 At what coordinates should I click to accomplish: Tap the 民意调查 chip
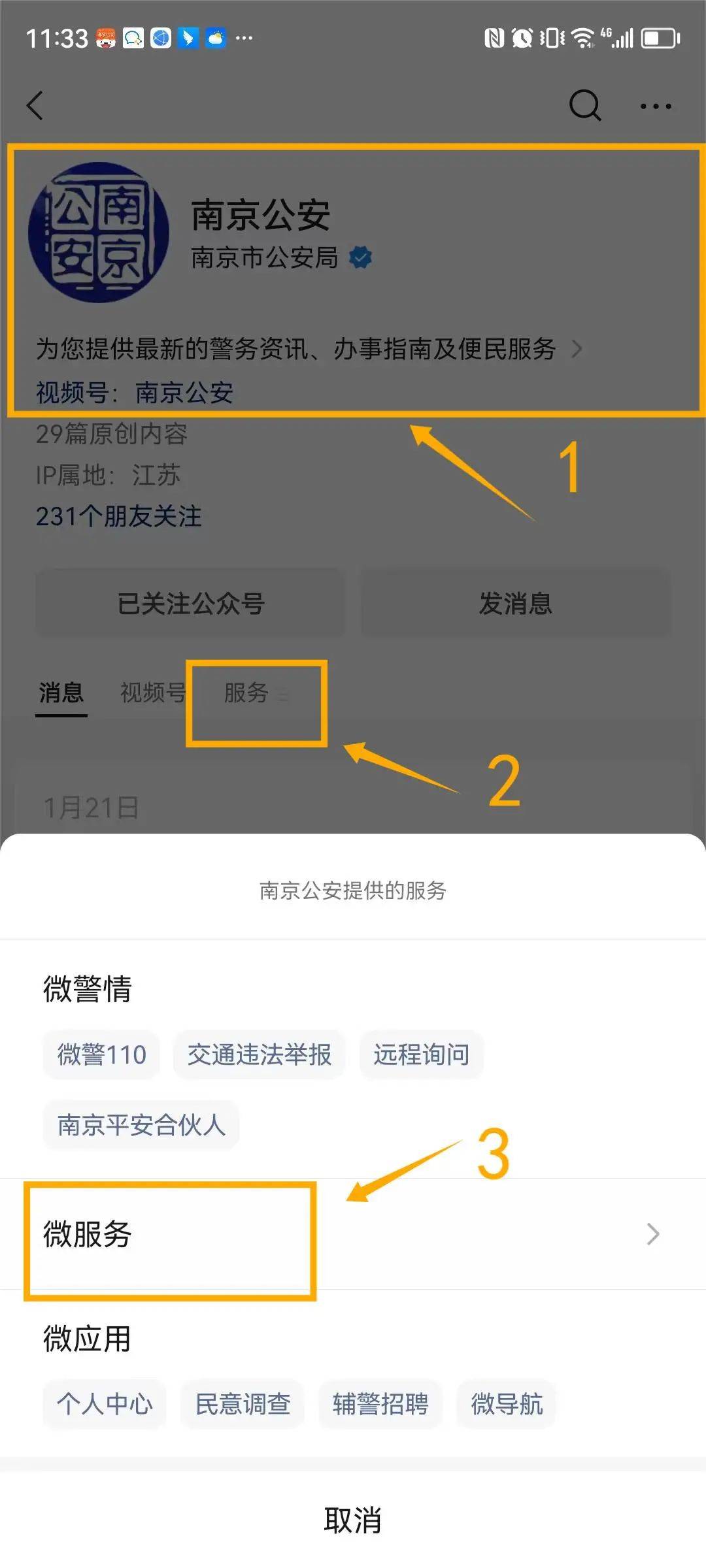click(x=243, y=1404)
